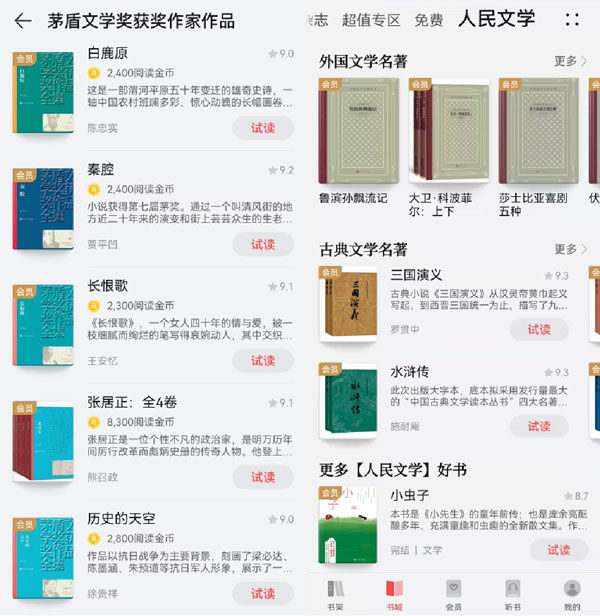Tap 试读 for 张居正：全4卷

[262, 477]
